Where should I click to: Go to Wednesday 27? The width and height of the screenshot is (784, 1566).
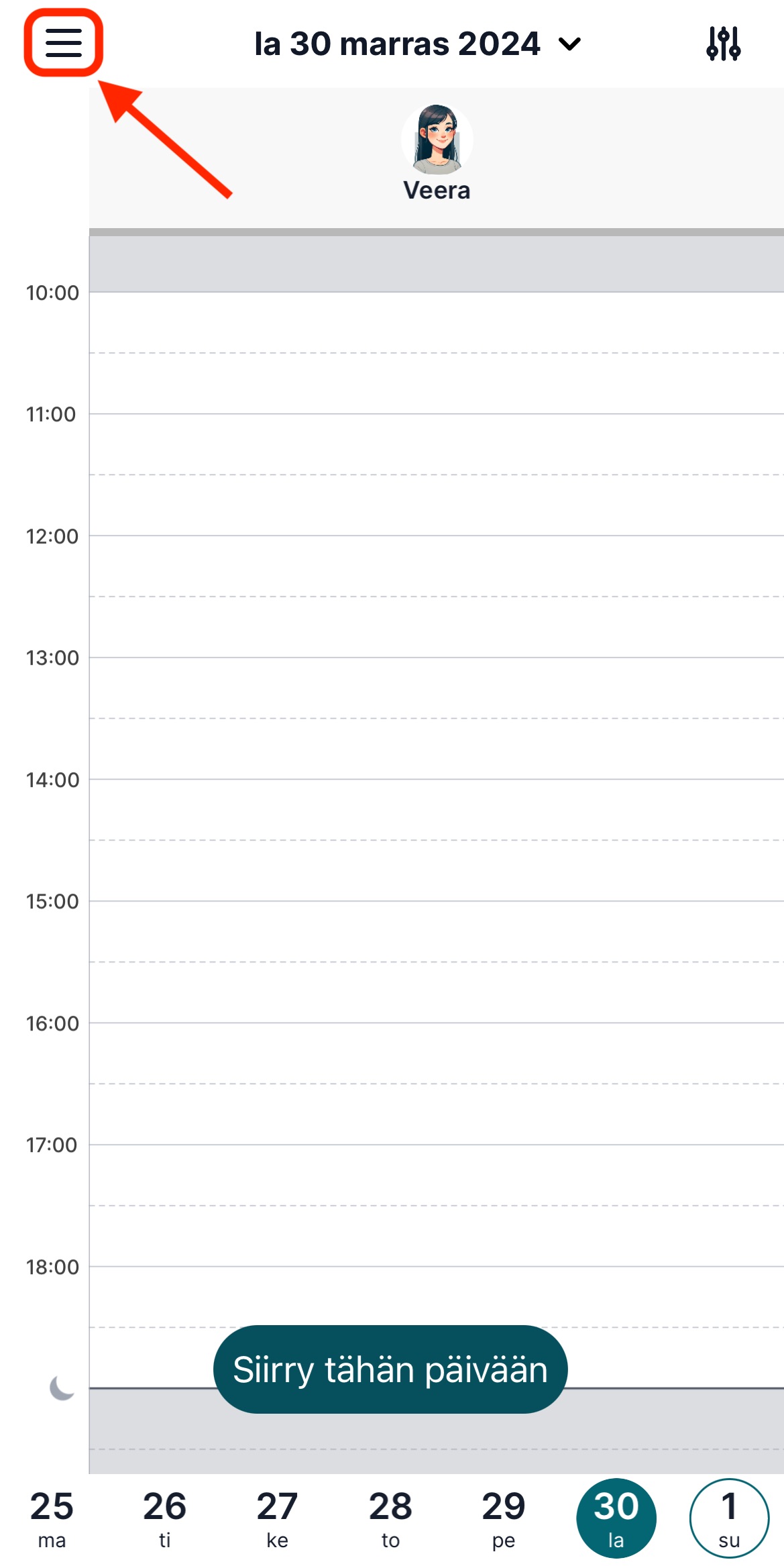tap(278, 1518)
